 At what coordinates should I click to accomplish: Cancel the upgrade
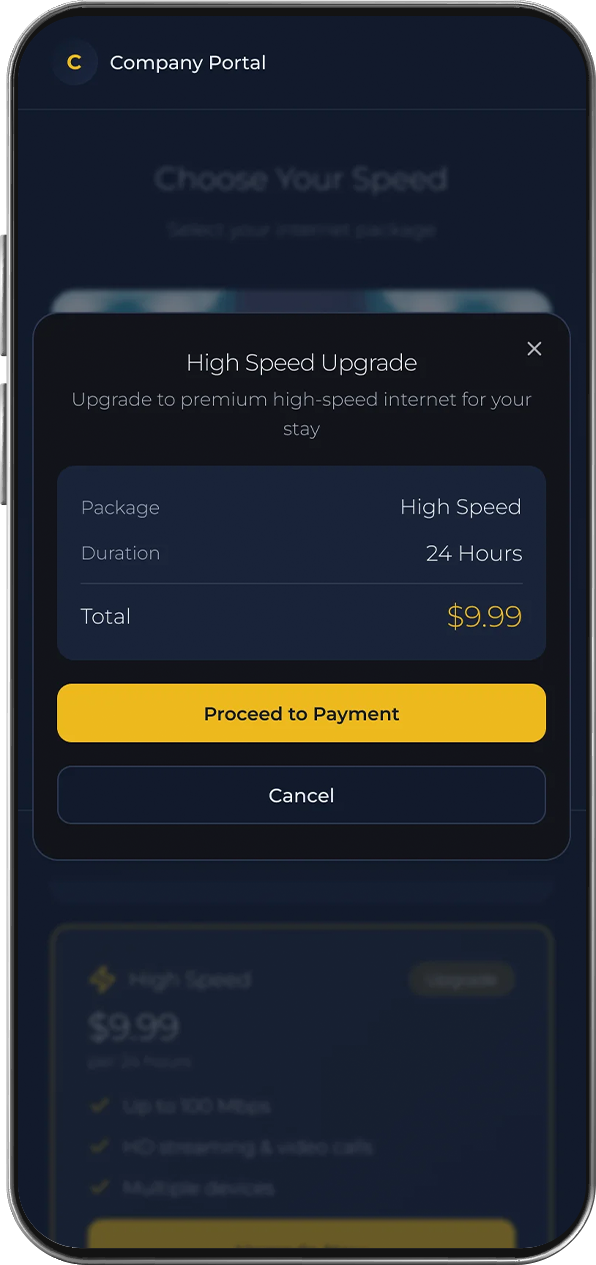301,795
